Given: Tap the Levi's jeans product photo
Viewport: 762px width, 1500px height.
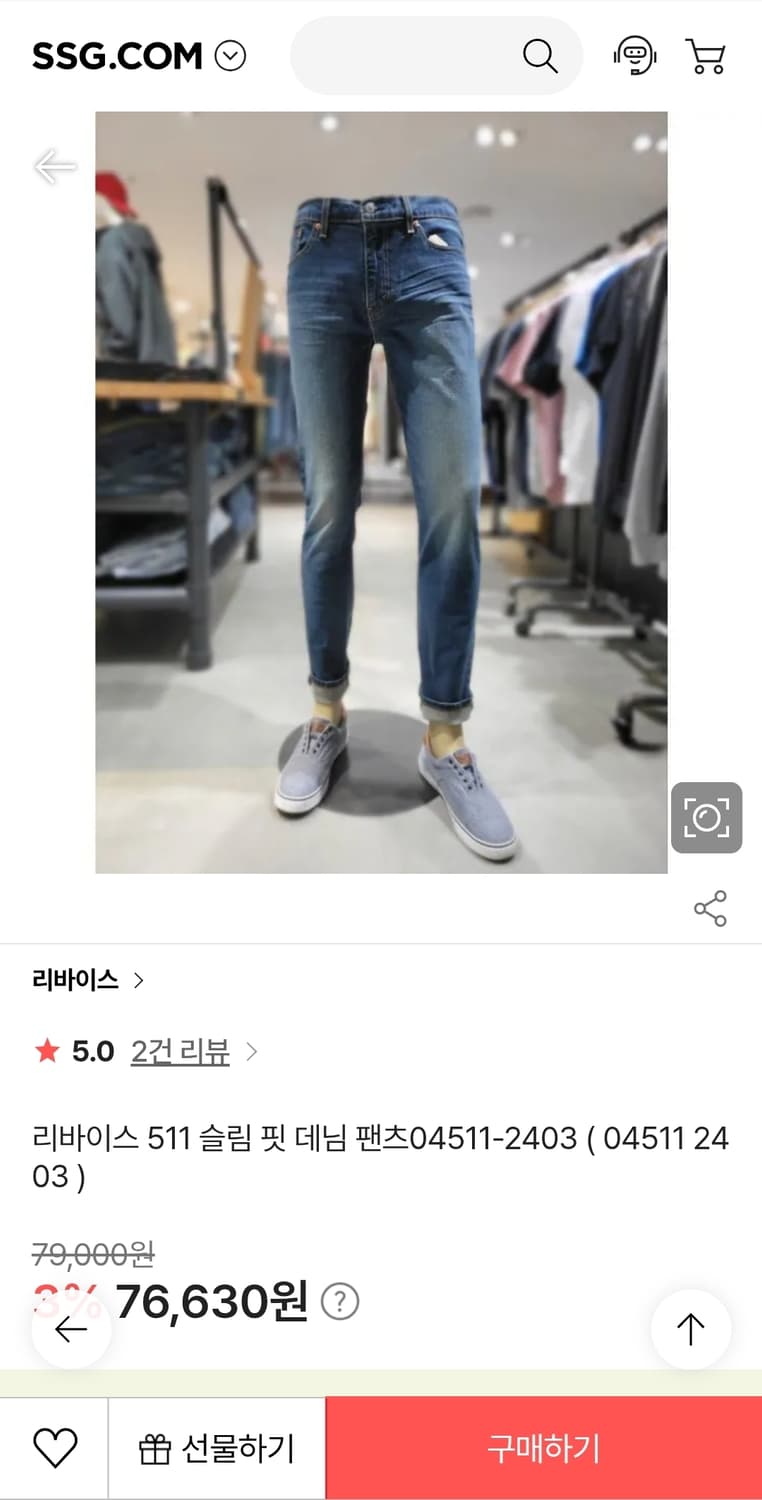Looking at the screenshot, I should click(381, 490).
